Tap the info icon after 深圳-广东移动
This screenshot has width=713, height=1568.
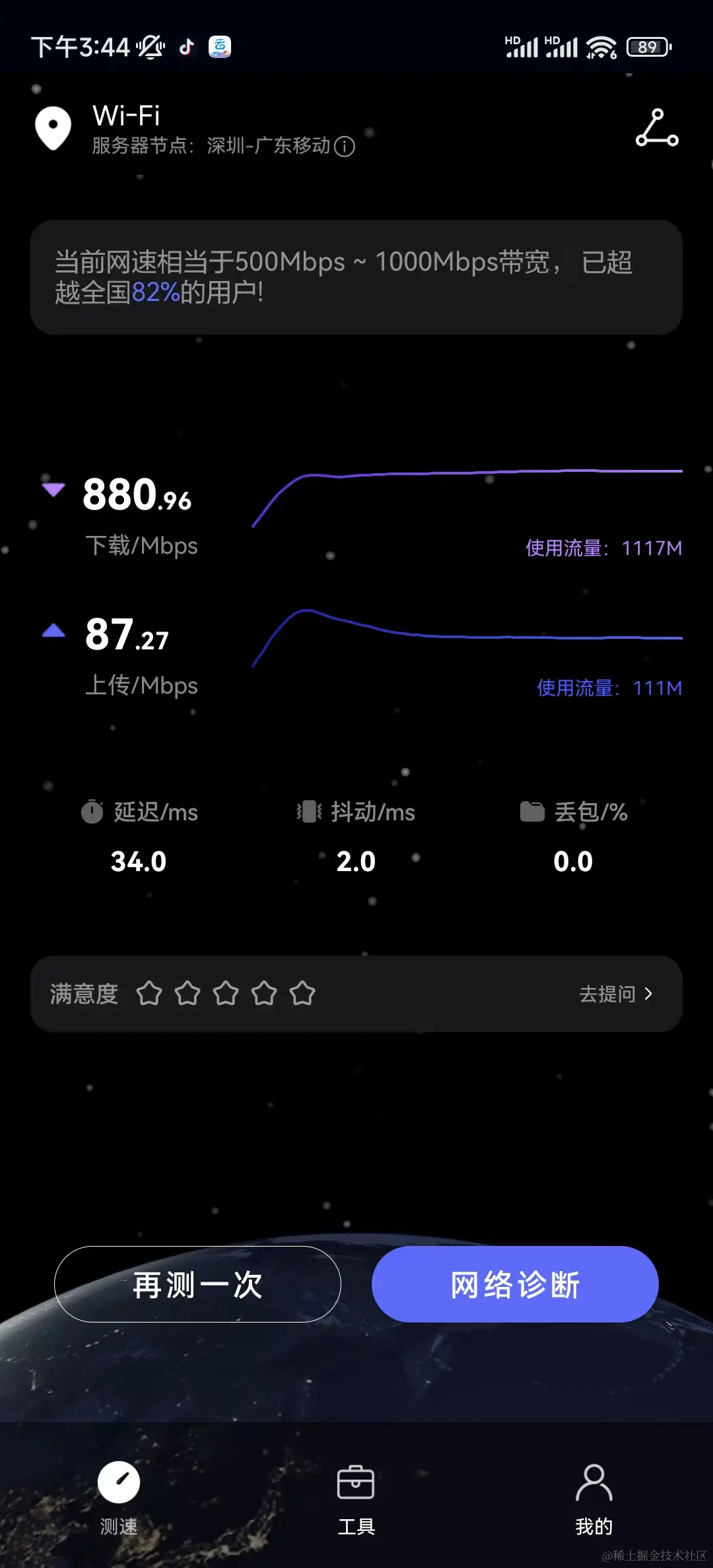point(345,147)
